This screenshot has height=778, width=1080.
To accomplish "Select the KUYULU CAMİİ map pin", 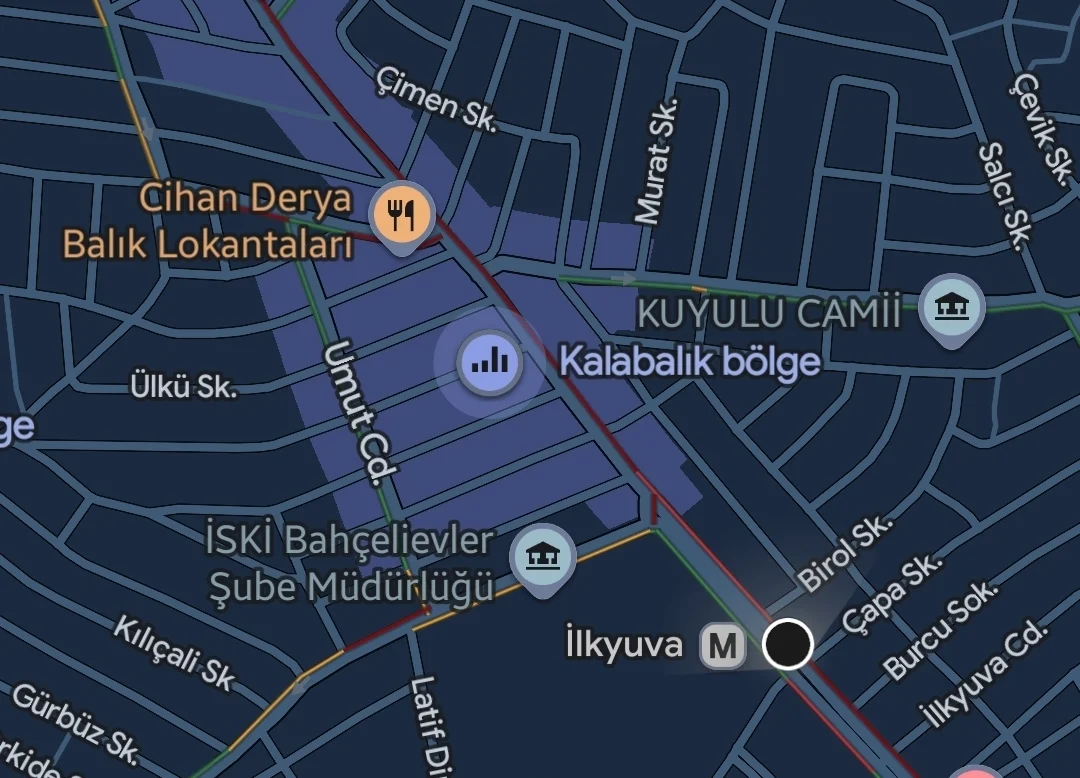I will (951, 307).
